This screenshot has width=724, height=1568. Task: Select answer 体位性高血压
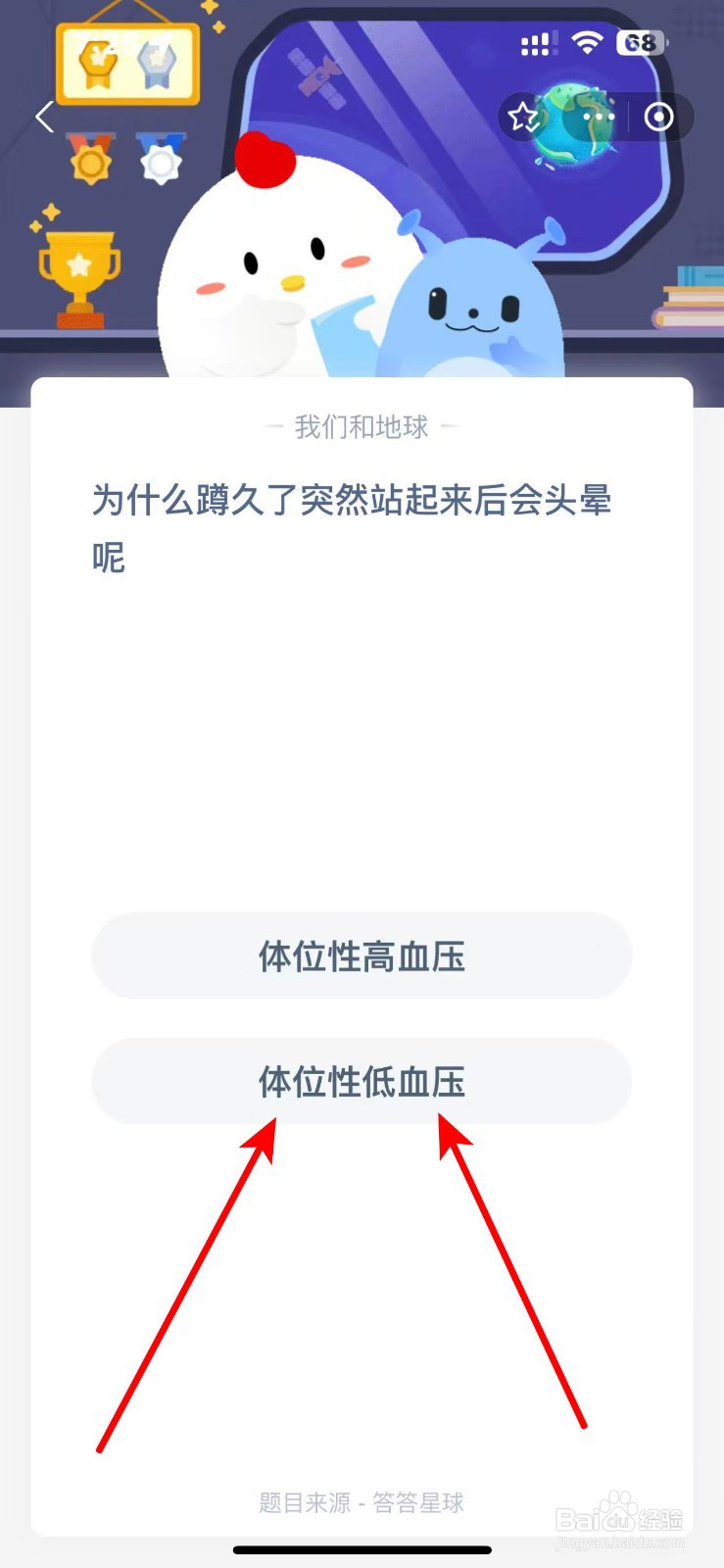point(362,956)
